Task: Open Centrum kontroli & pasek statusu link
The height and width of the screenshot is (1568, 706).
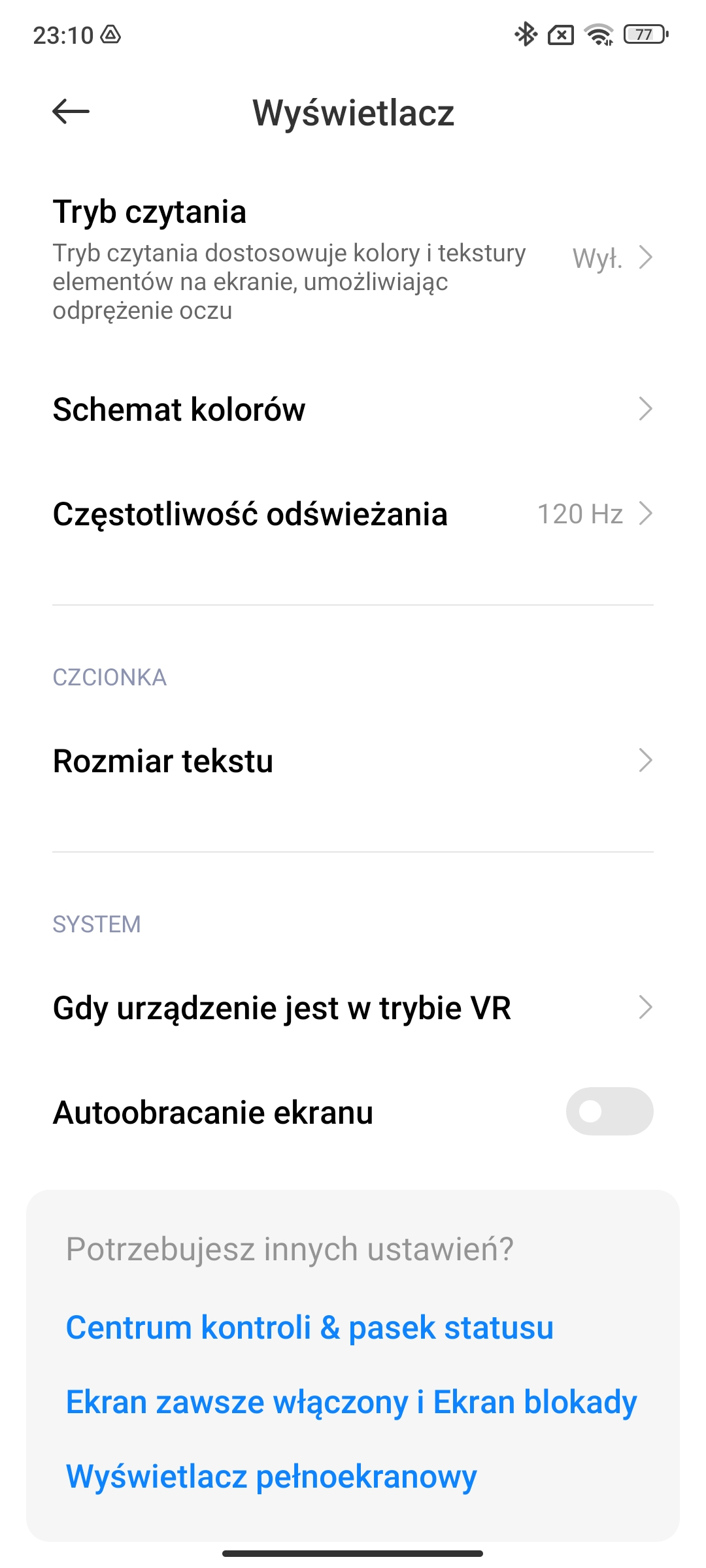Action: pos(310,1328)
